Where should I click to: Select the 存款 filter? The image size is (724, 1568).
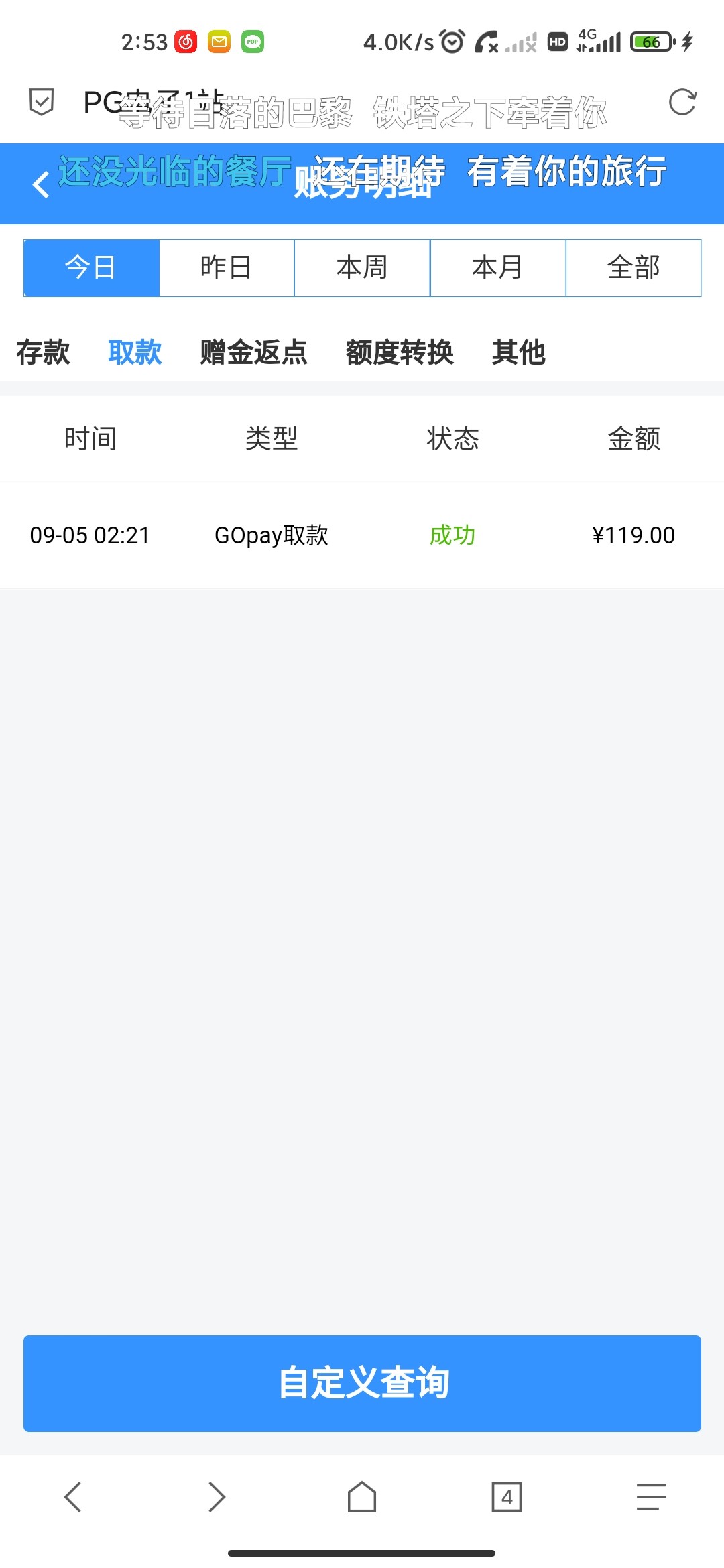coord(43,353)
